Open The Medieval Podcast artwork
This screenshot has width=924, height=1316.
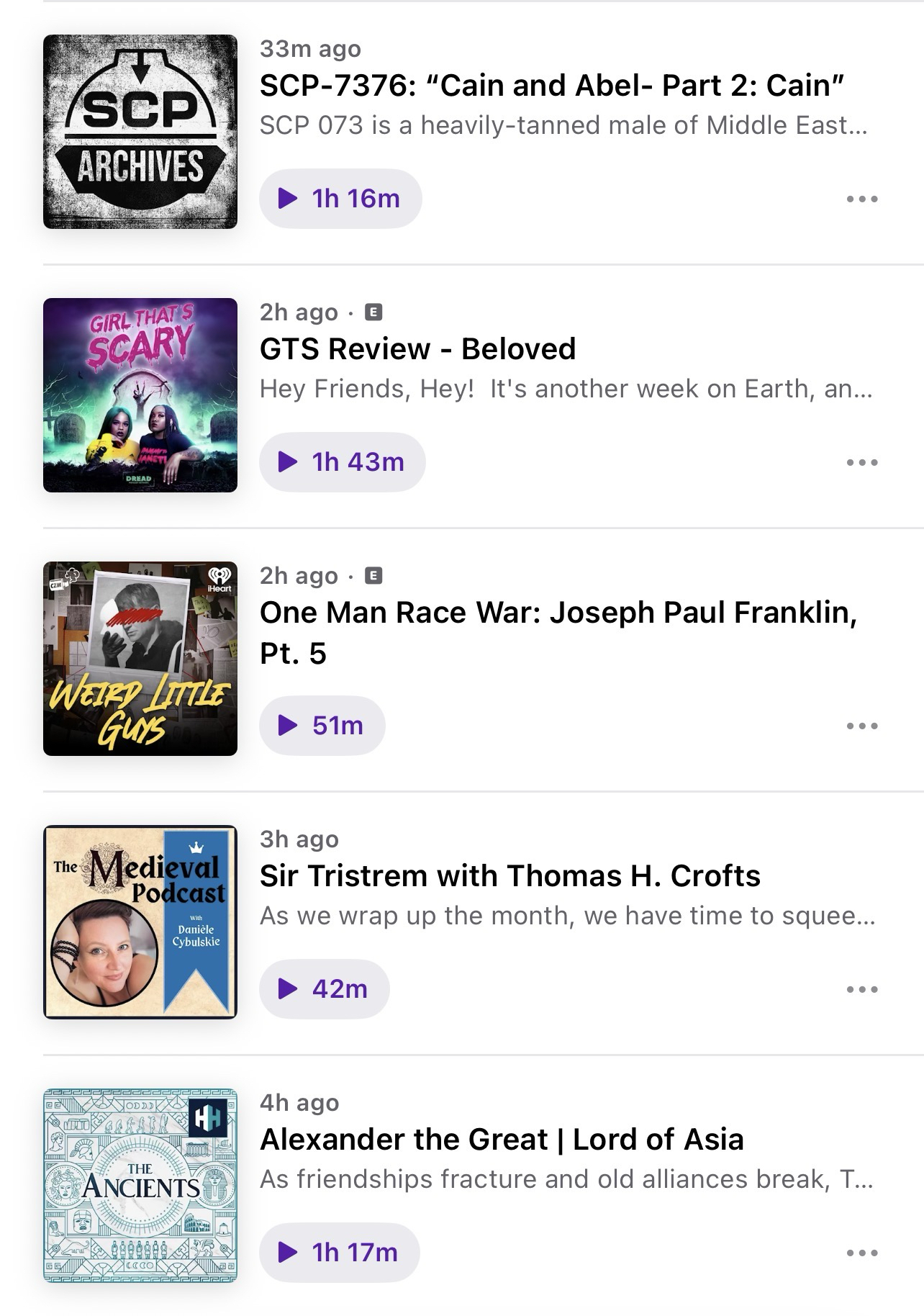(140, 922)
